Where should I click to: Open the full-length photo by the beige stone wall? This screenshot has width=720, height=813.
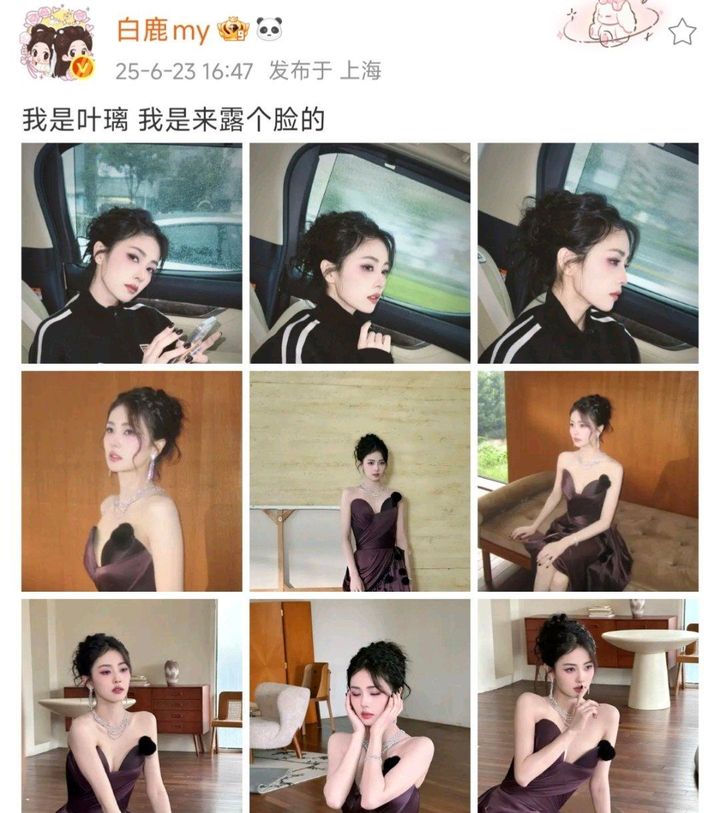coord(359,481)
